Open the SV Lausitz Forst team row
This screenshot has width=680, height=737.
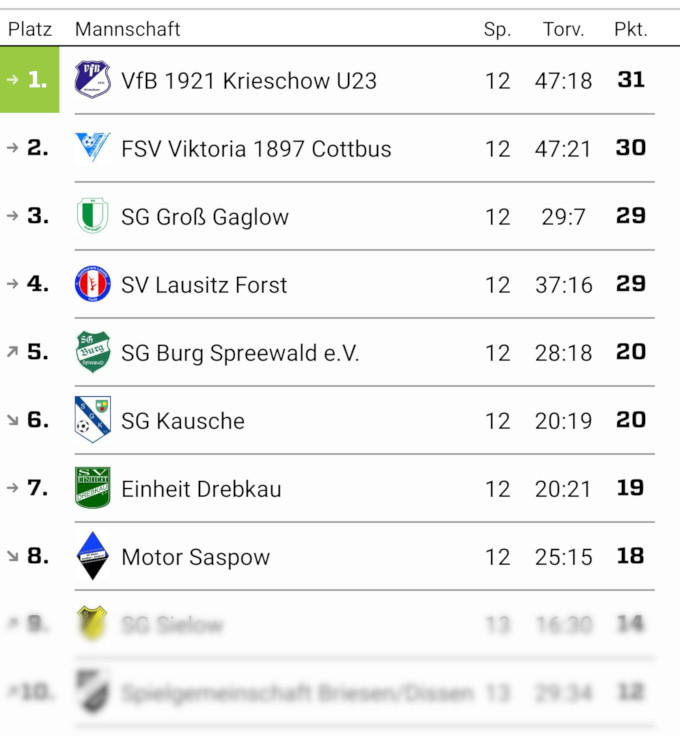[204, 285]
